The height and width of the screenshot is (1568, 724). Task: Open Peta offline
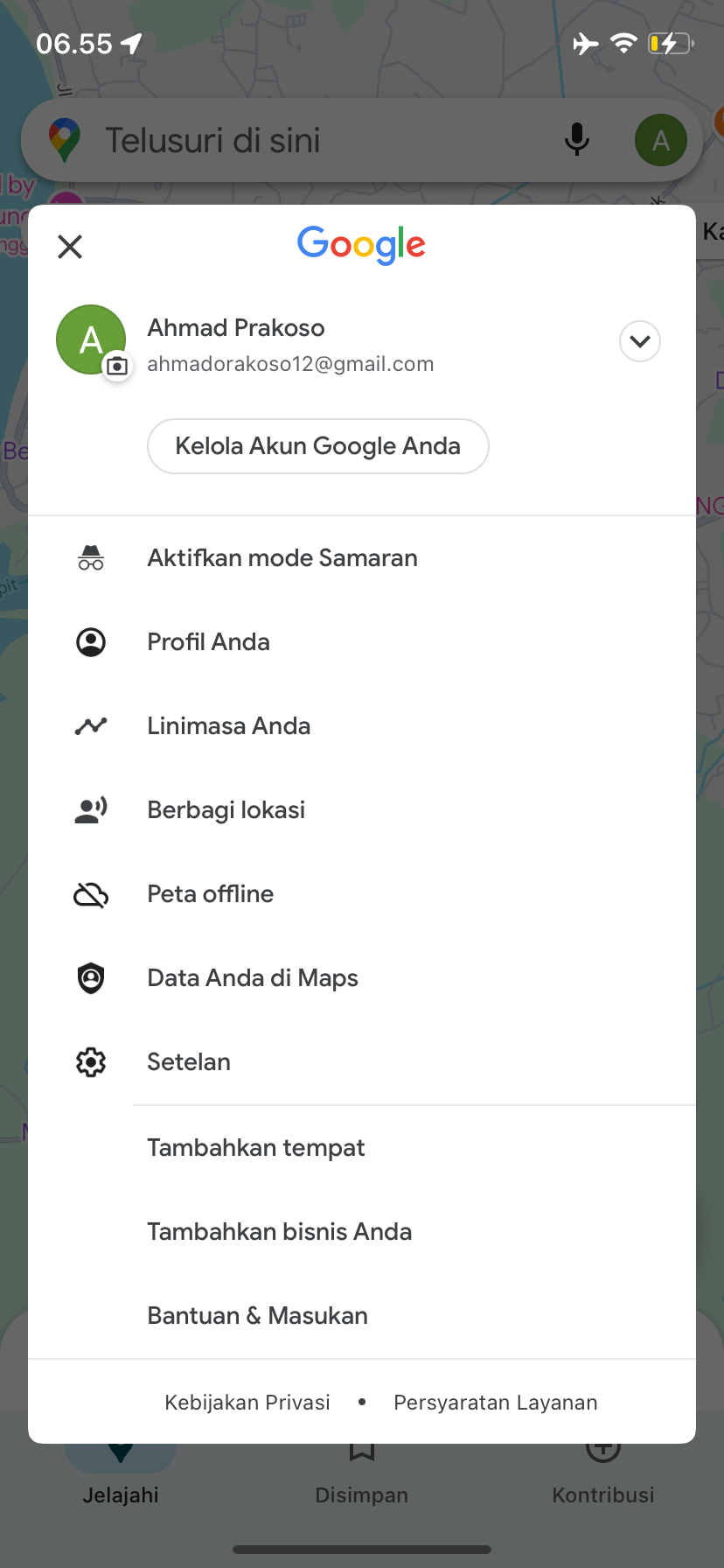[362, 894]
